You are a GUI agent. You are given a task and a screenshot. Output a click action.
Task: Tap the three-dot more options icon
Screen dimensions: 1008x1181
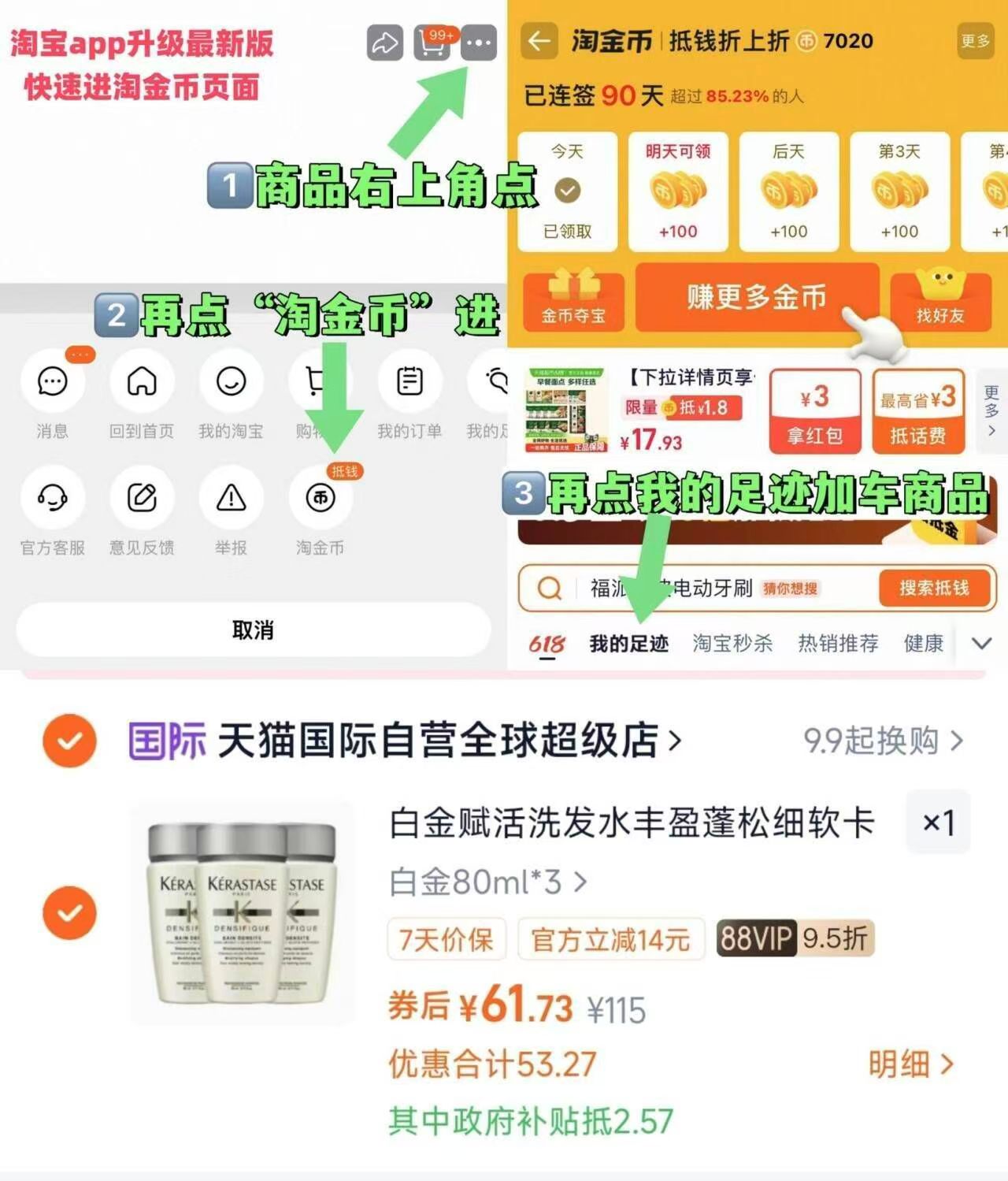pos(480,43)
